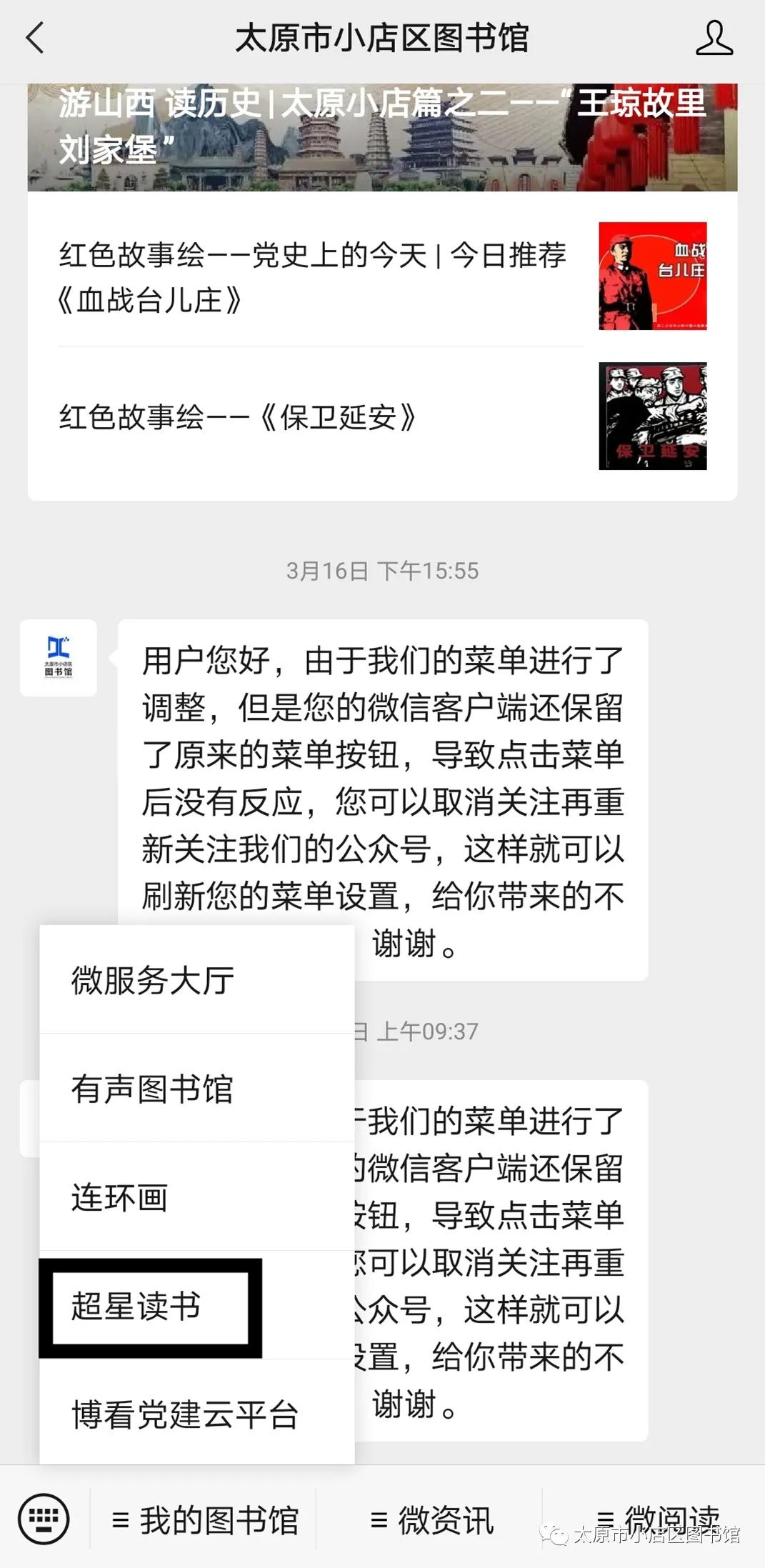Open the 微阅读 bottom menu
The image size is (765, 1568).
click(657, 1519)
